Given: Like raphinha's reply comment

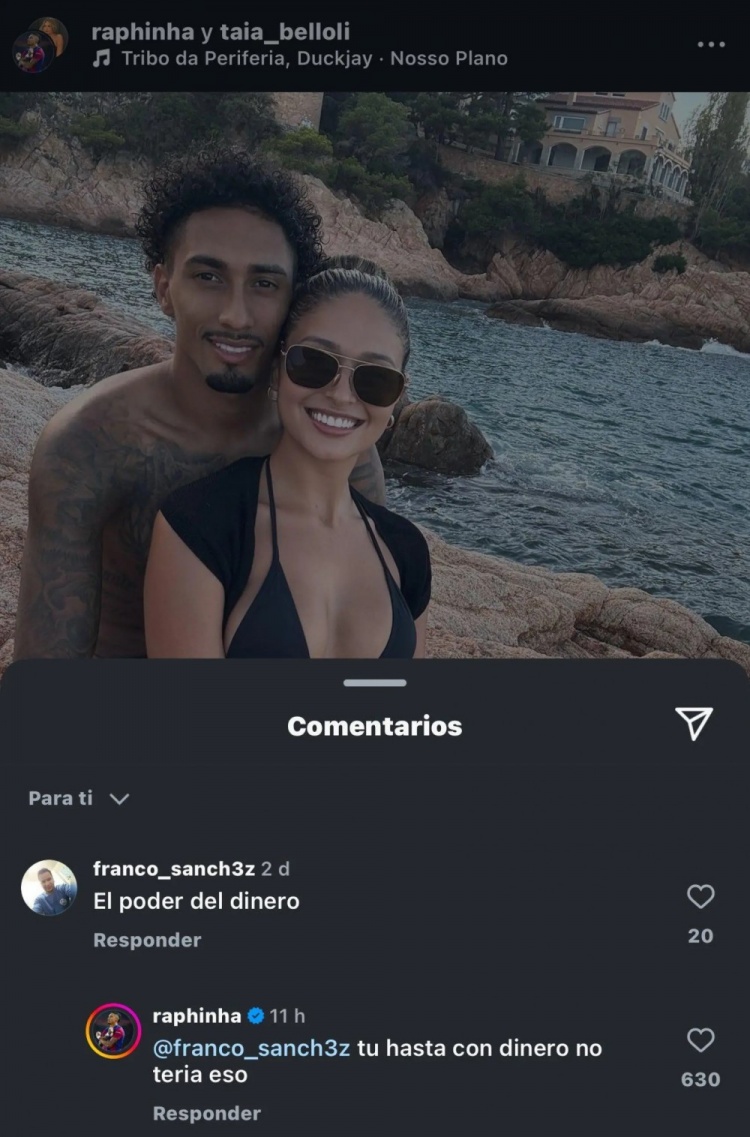Looking at the screenshot, I should coord(701,1040).
